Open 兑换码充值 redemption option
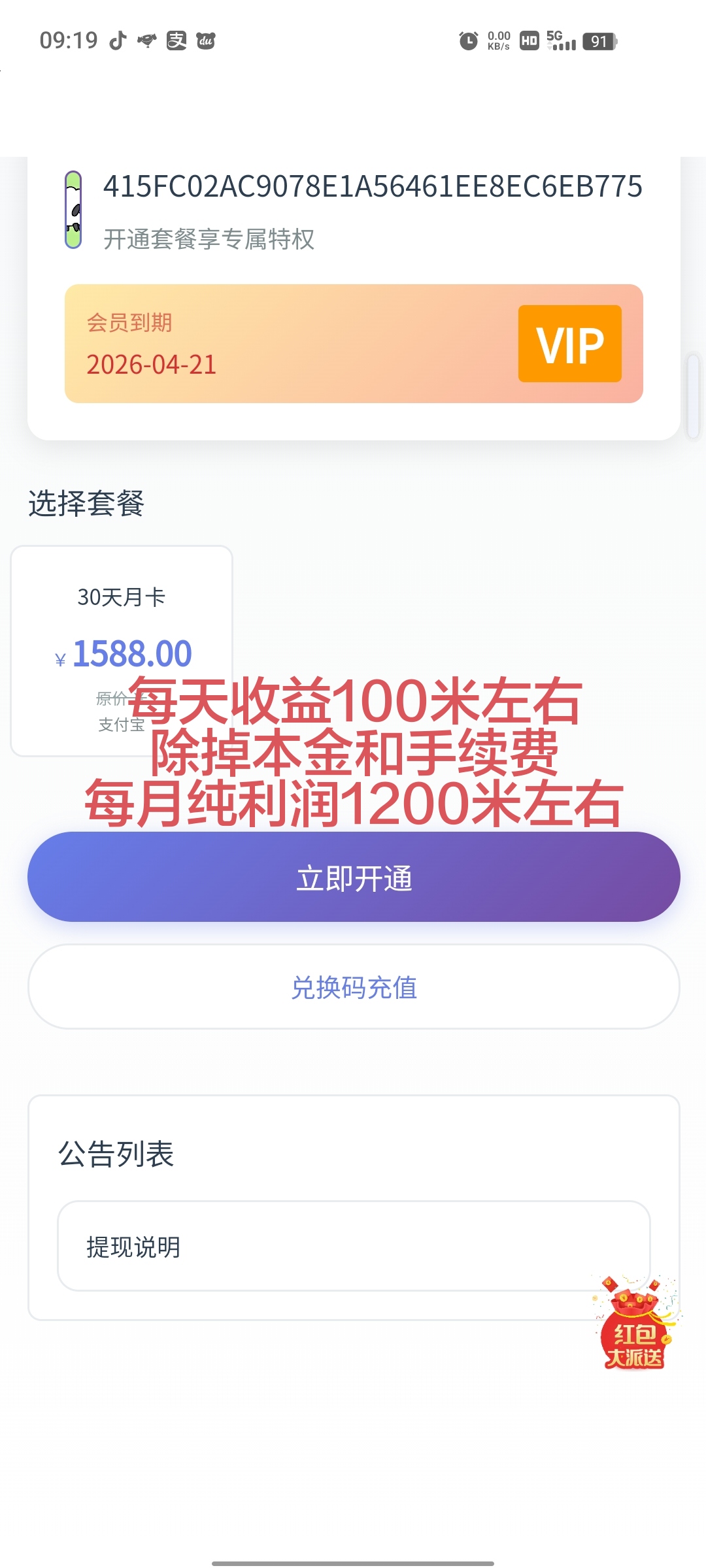The width and height of the screenshot is (706, 1568). coord(354,987)
